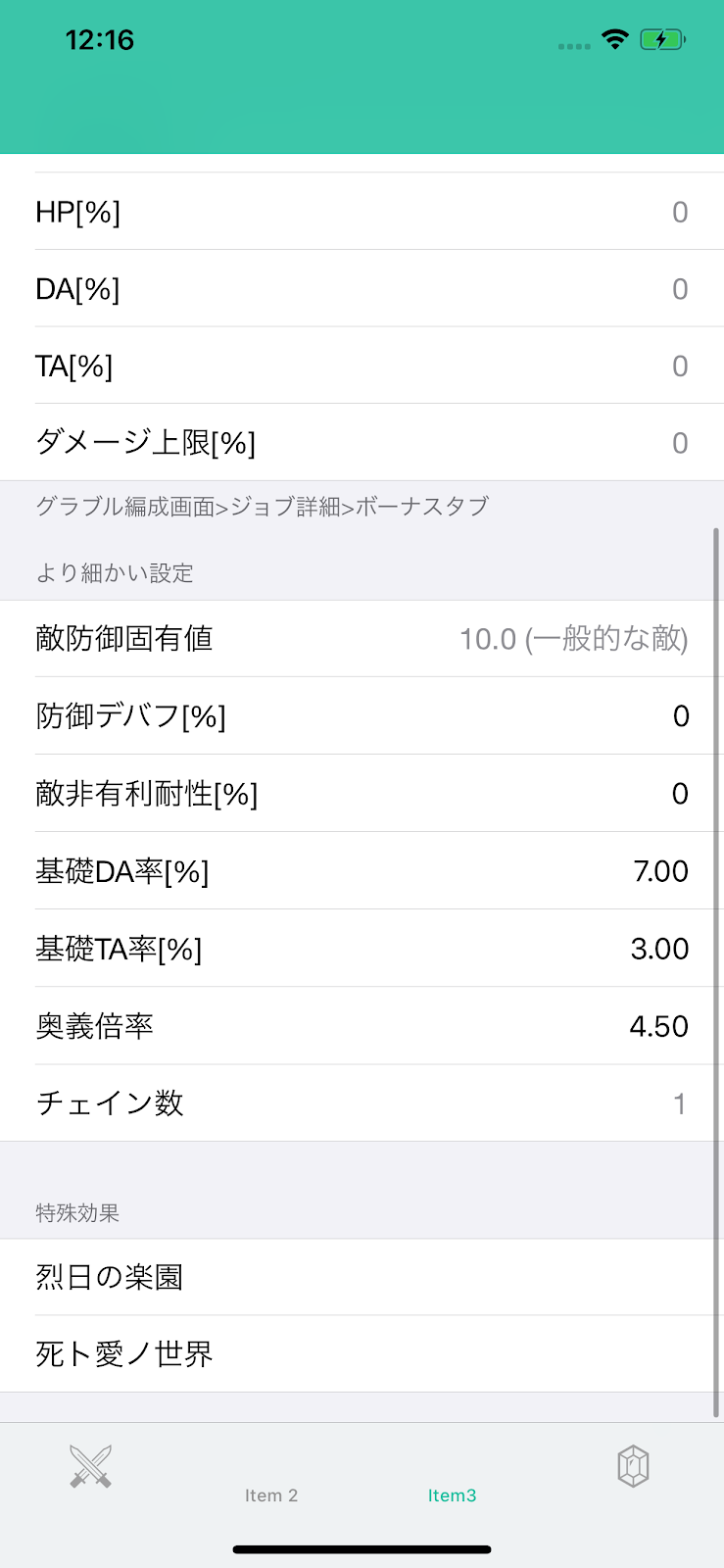Set the チェイン数 value
This screenshot has width=724, height=1568.
tap(362, 1103)
